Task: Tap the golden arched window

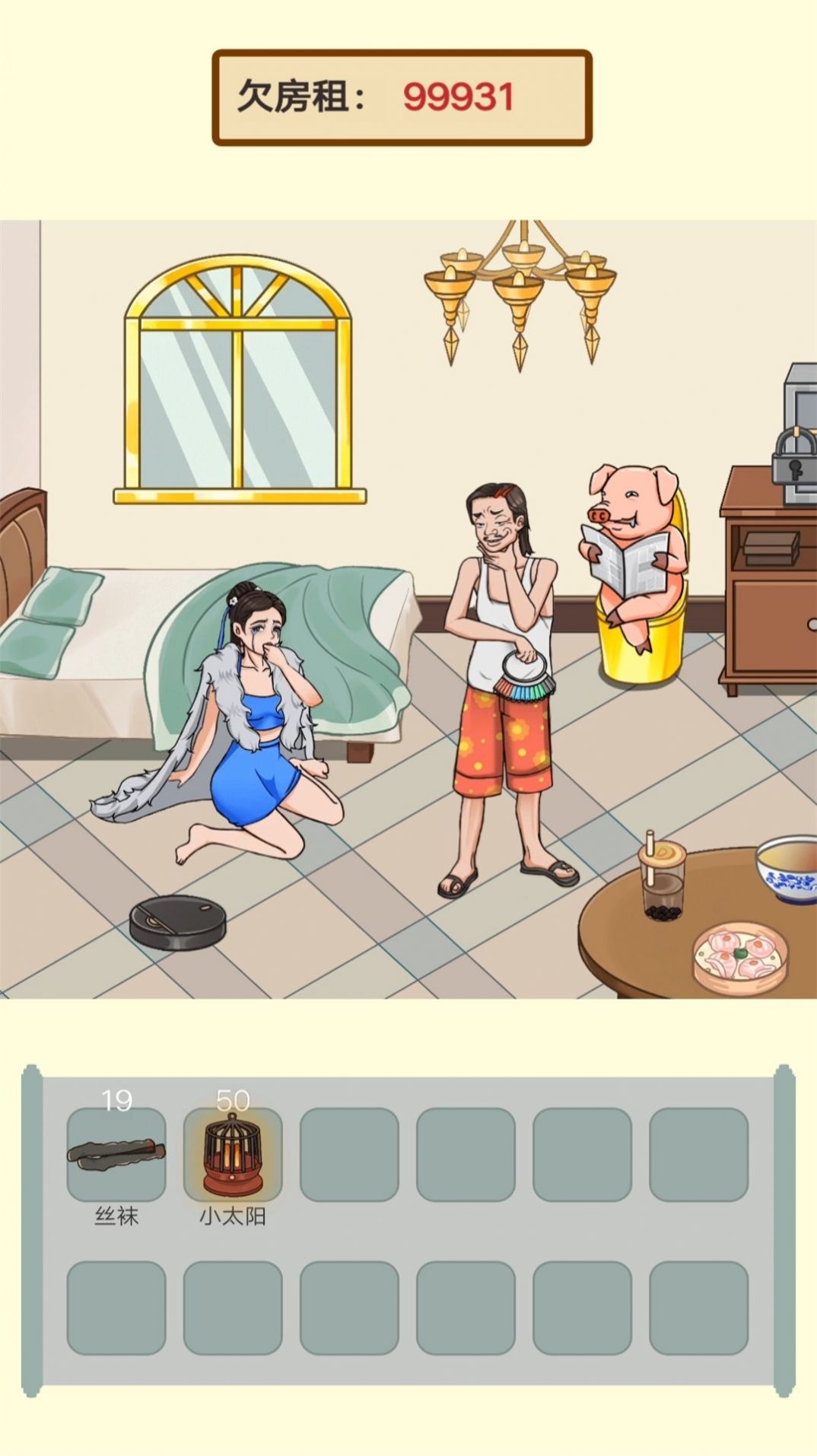Action: (x=238, y=380)
